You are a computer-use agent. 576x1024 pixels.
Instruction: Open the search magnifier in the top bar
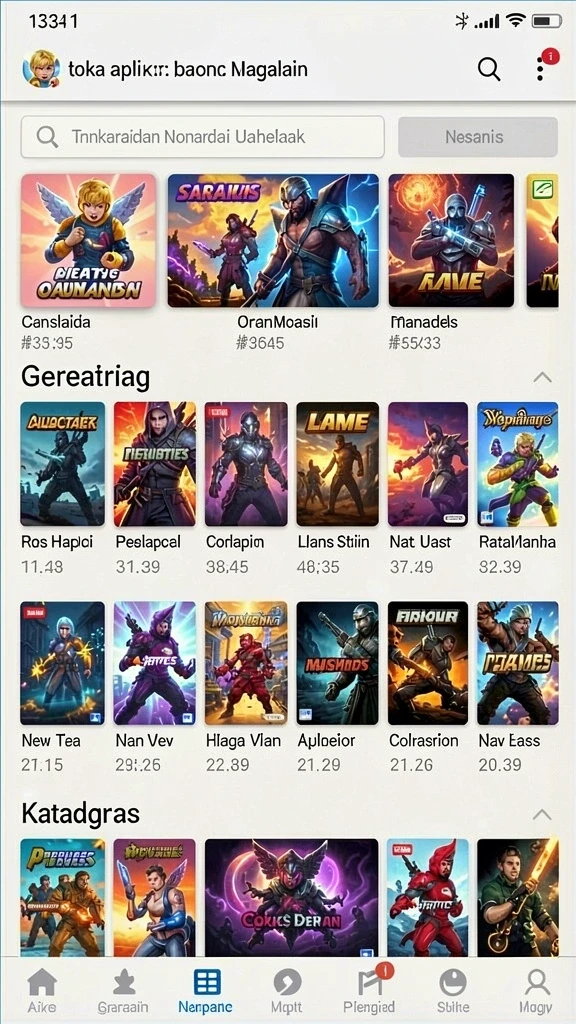(488, 68)
